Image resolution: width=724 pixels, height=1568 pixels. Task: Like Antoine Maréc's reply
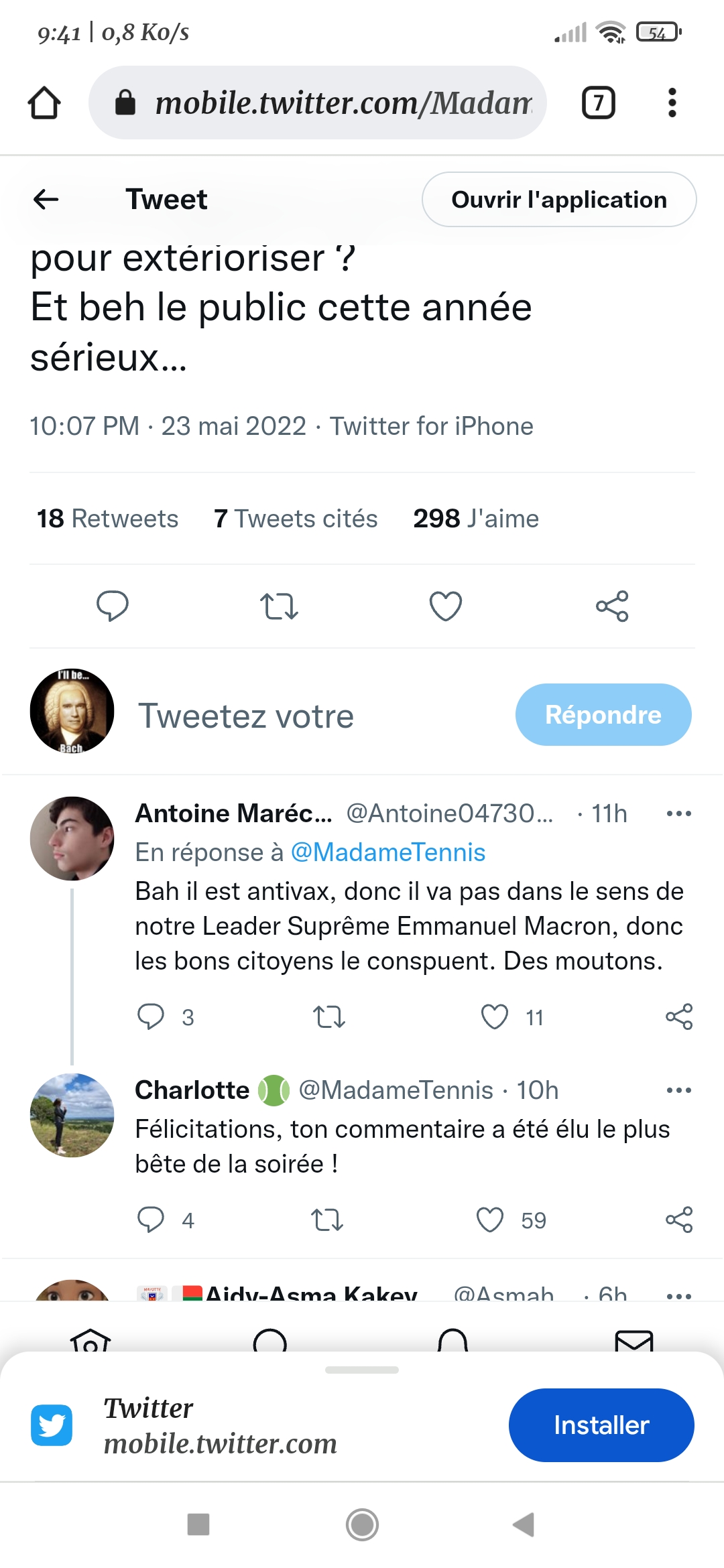click(495, 1017)
